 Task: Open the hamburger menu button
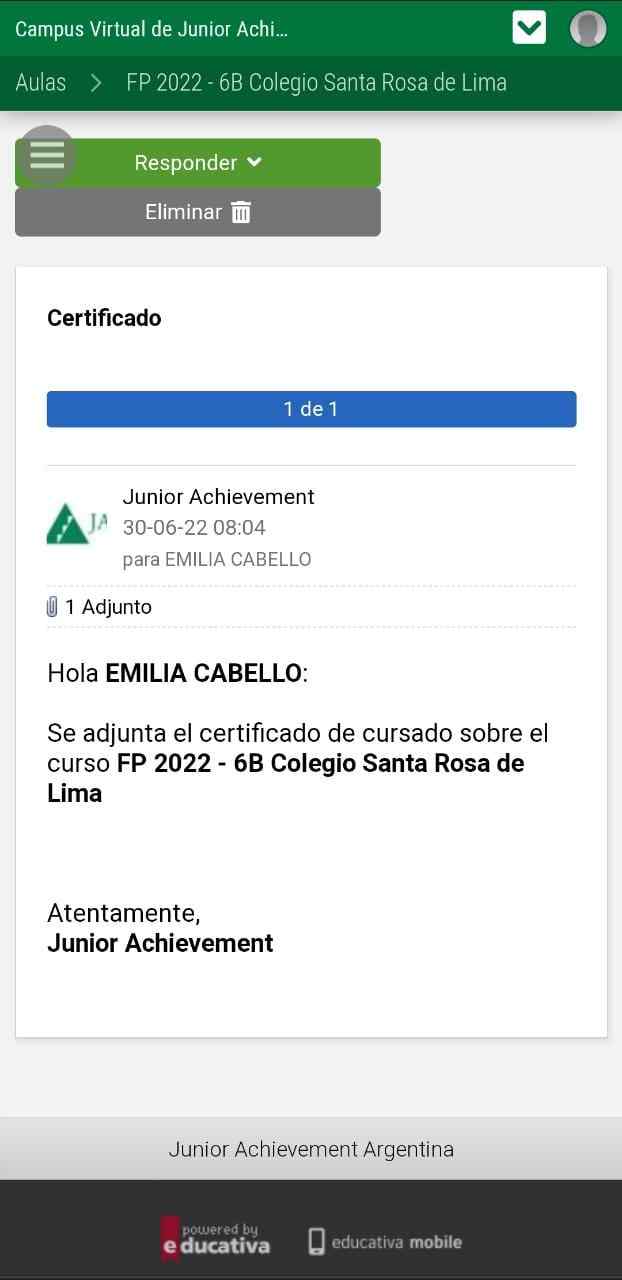click(47, 155)
